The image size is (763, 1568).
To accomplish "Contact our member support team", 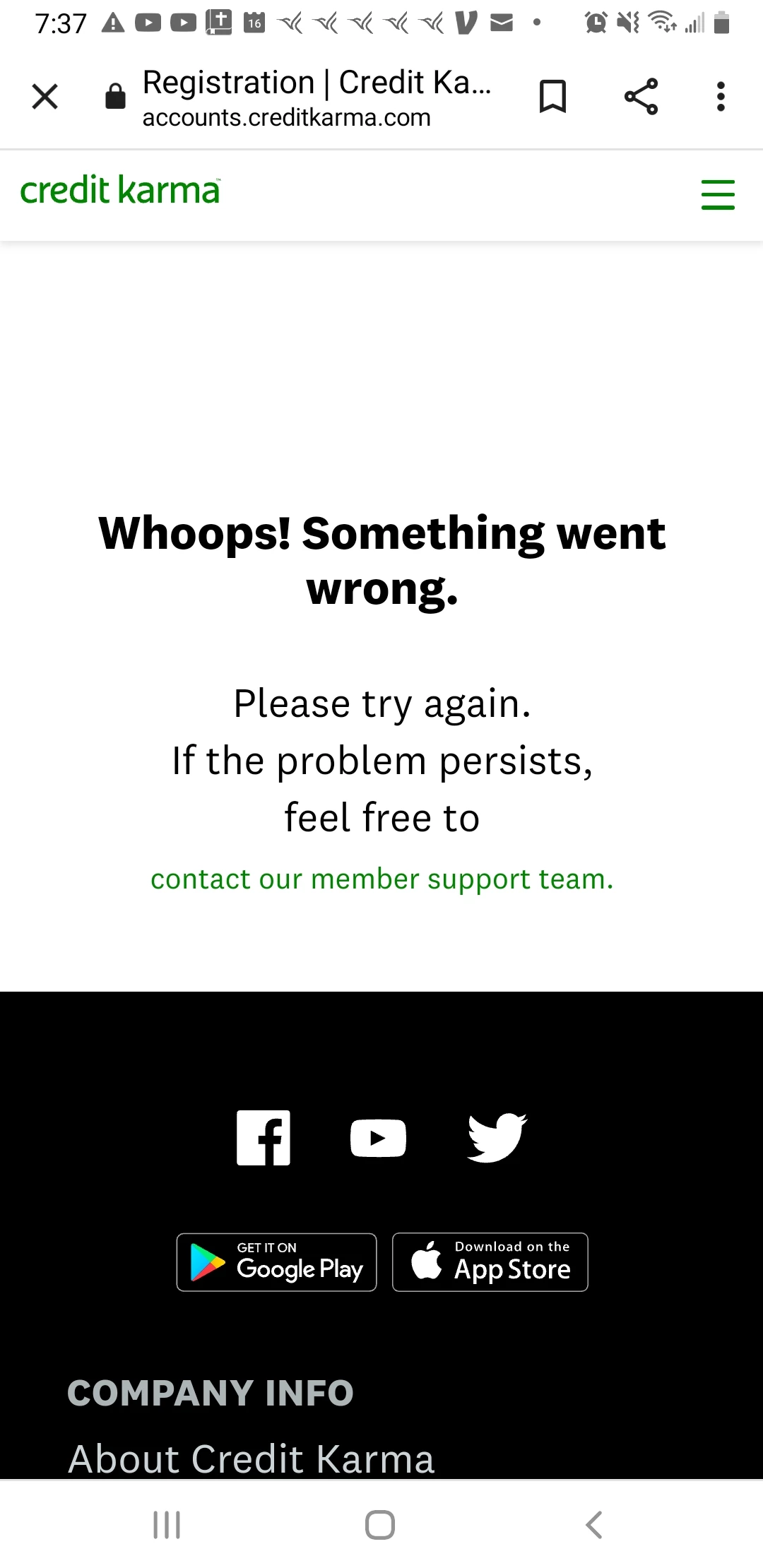I will click(x=381, y=879).
